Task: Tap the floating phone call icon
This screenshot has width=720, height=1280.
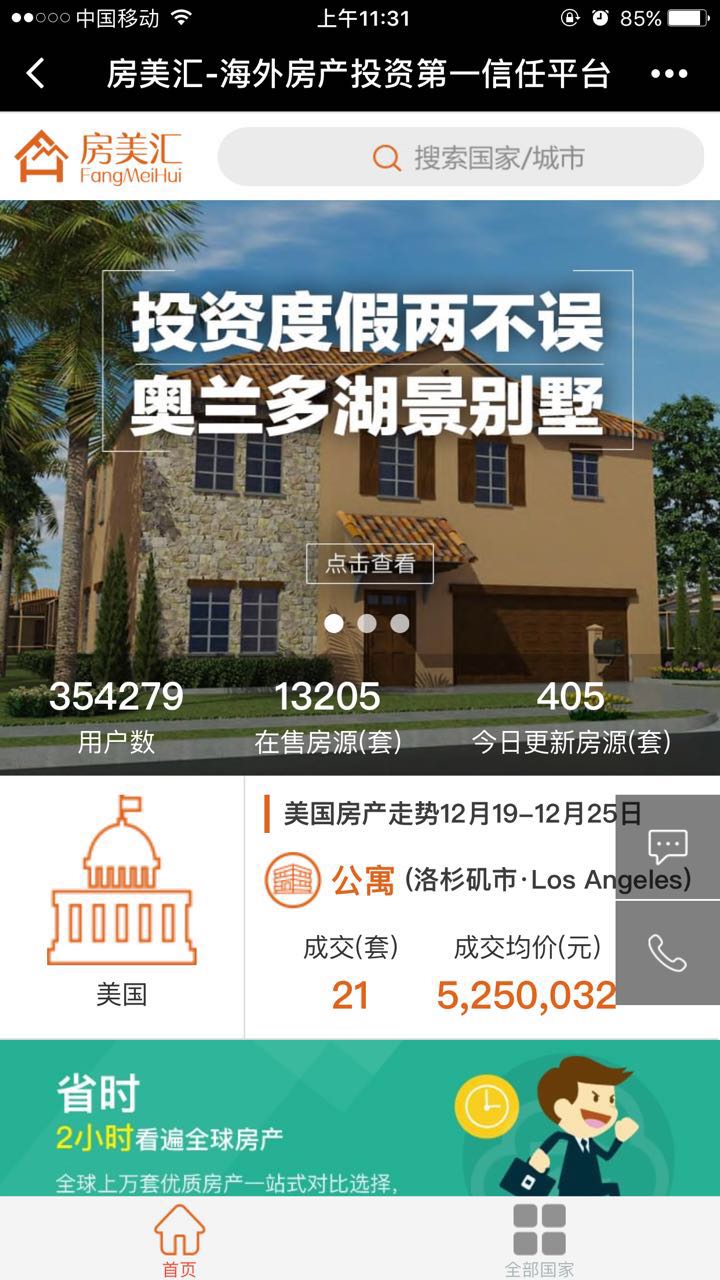Action: click(x=667, y=953)
